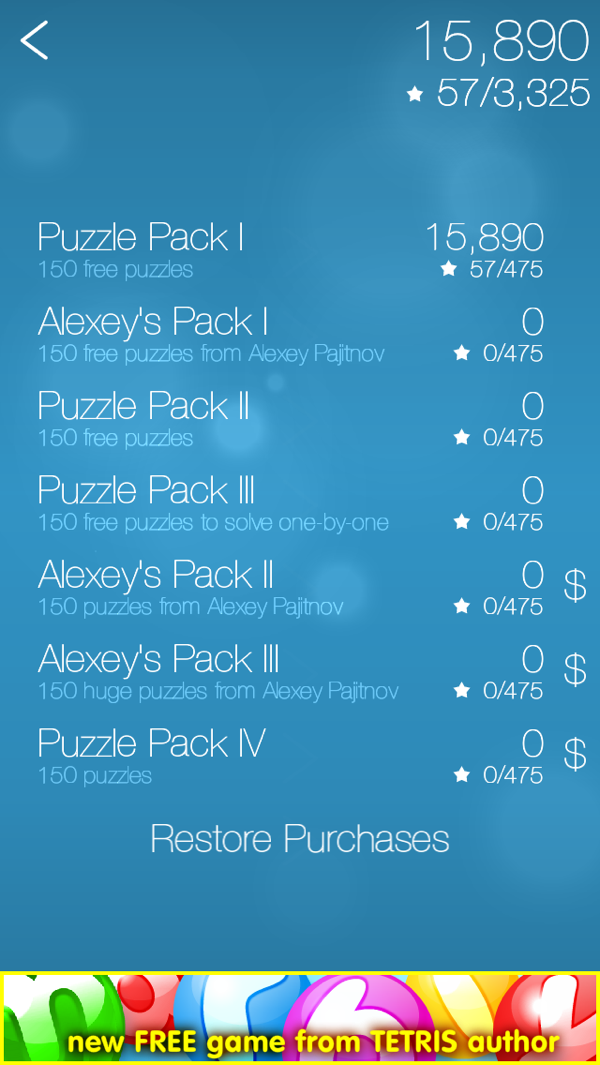Choose Puzzle Pack III
Screen dimensions: 600x1065
click(147, 500)
